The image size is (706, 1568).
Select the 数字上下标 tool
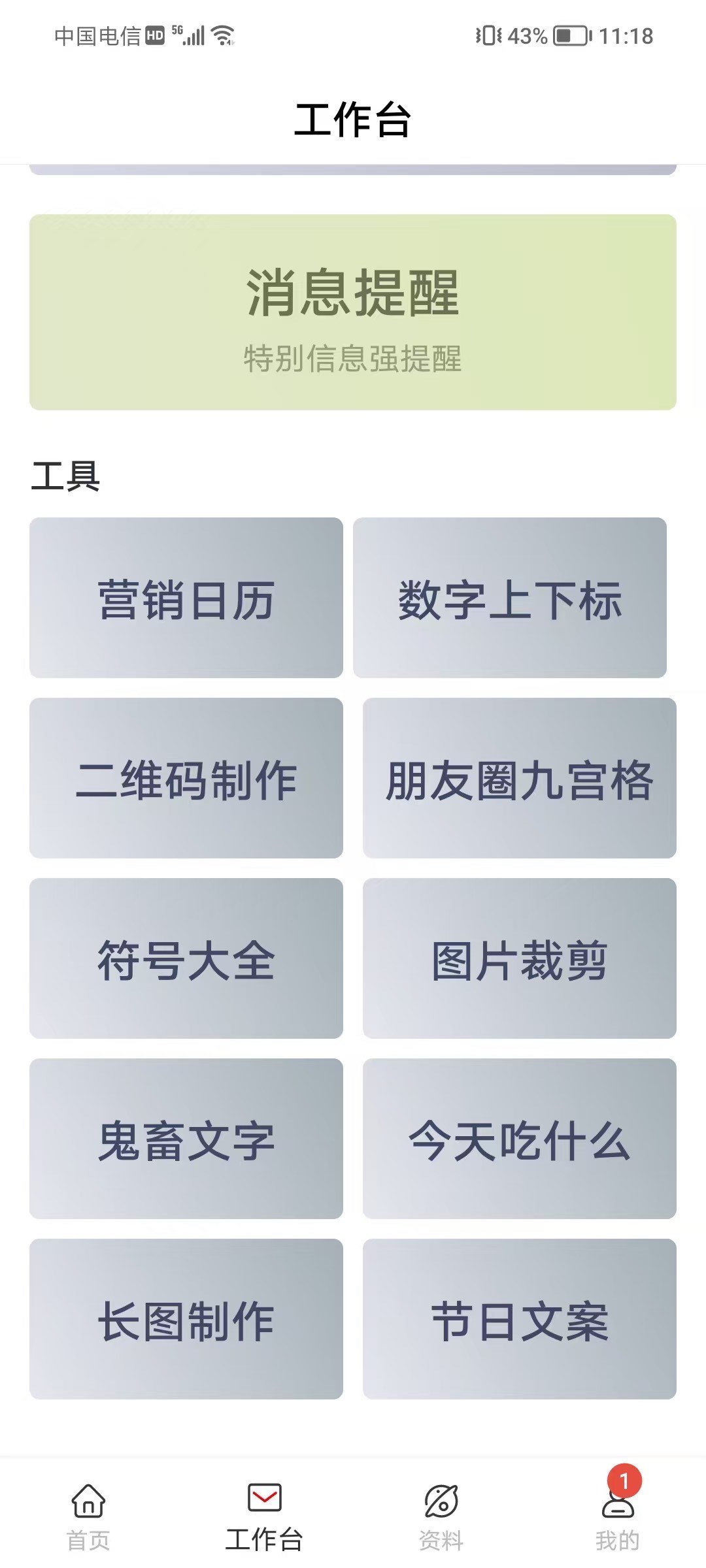510,598
